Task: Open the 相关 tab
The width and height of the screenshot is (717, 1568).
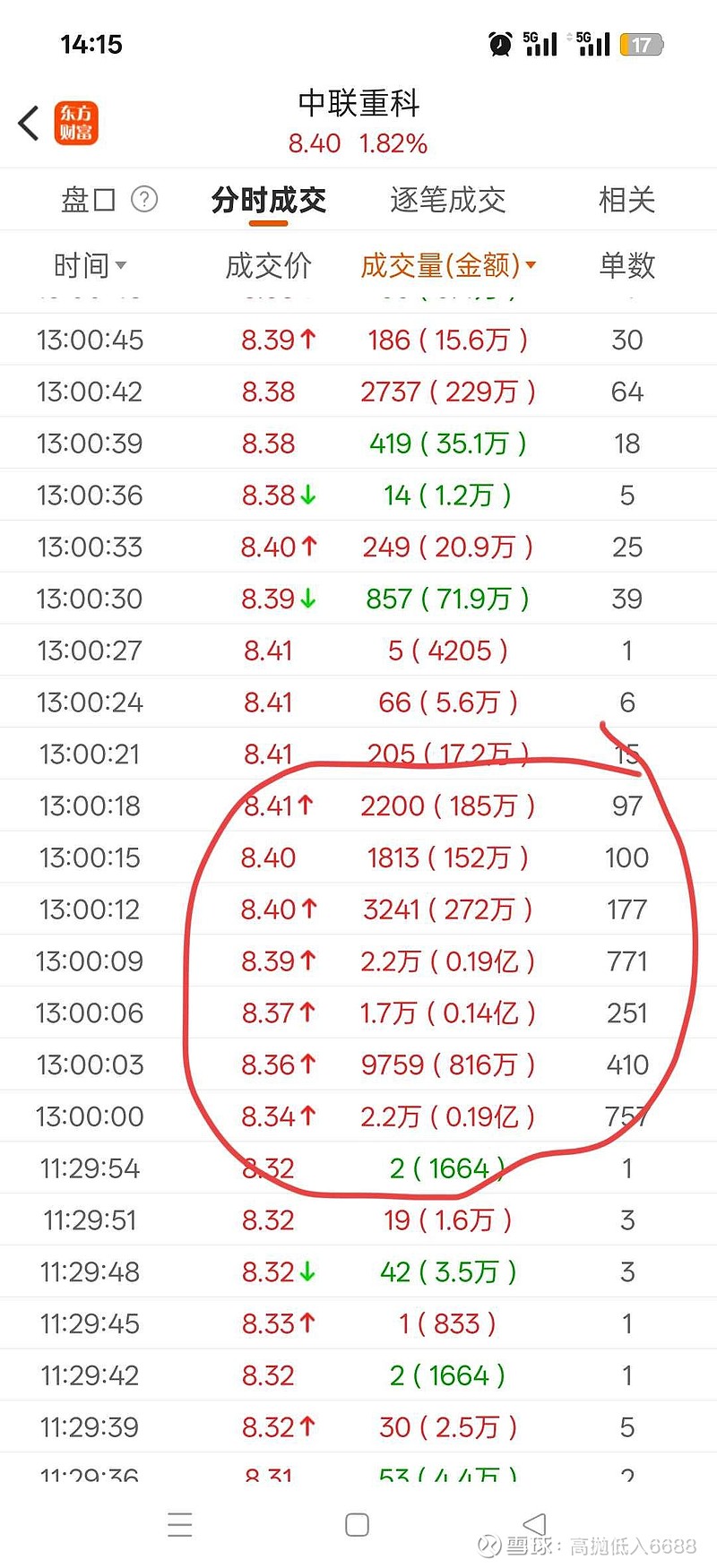Action: (626, 199)
